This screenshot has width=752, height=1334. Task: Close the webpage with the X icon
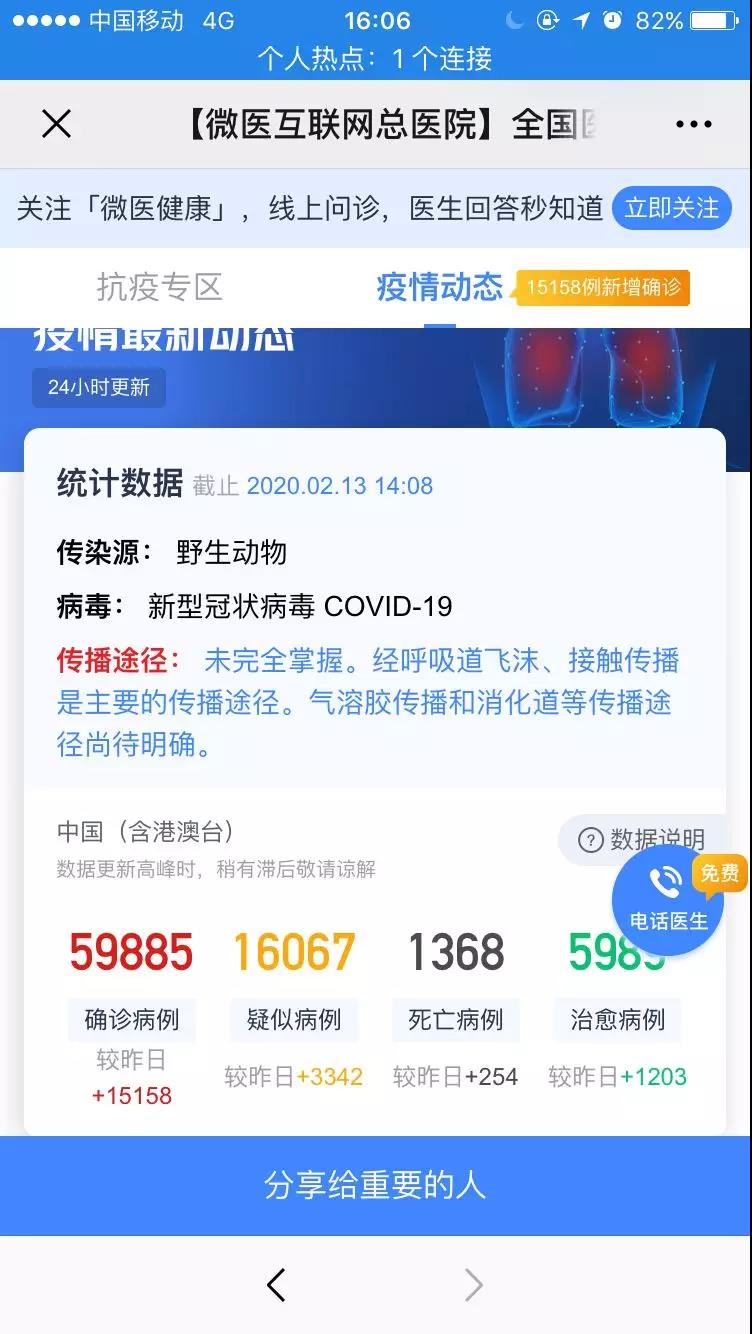click(x=56, y=124)
